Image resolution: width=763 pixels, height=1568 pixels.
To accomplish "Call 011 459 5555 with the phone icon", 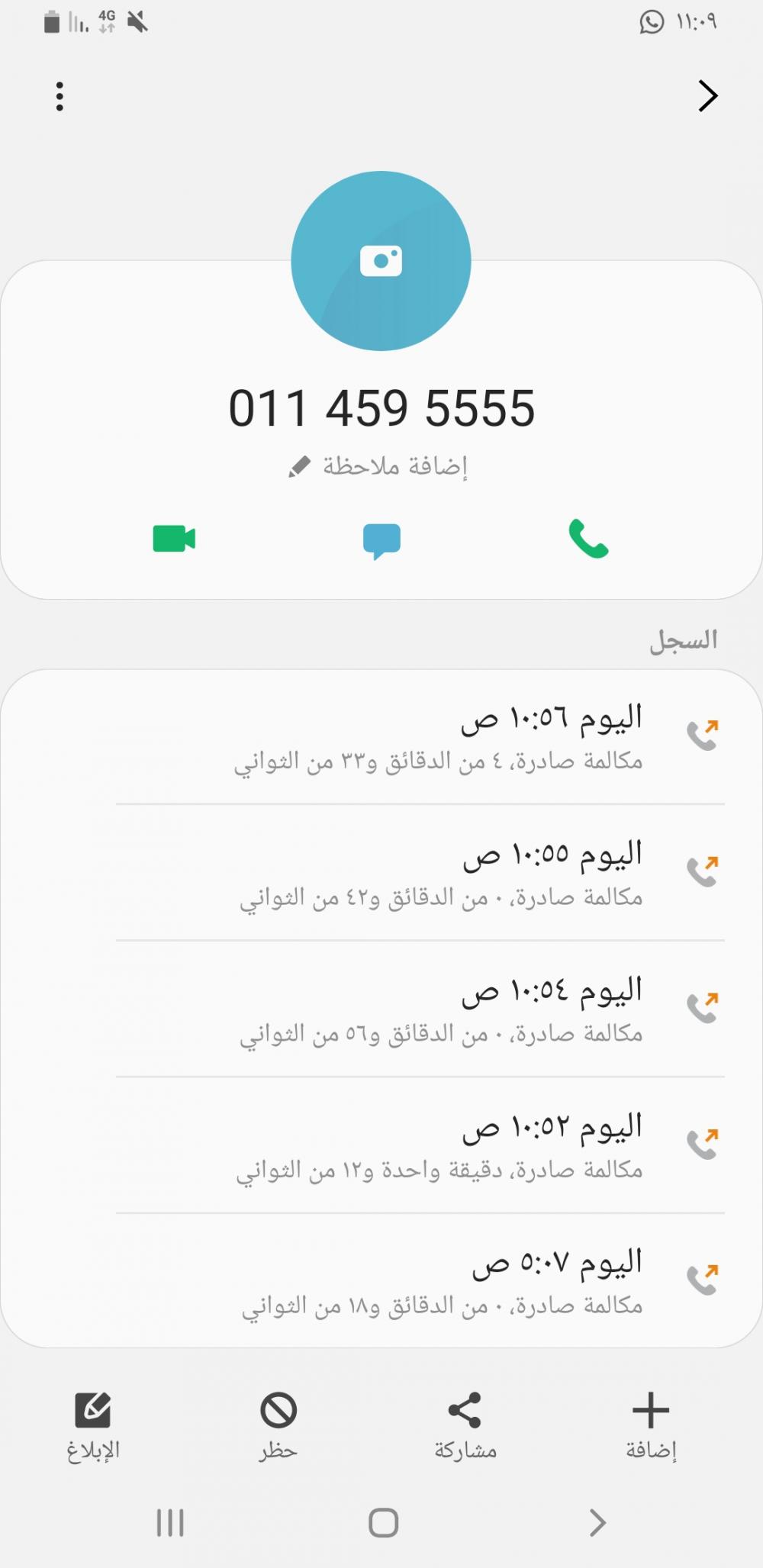I will coord(588,539).
